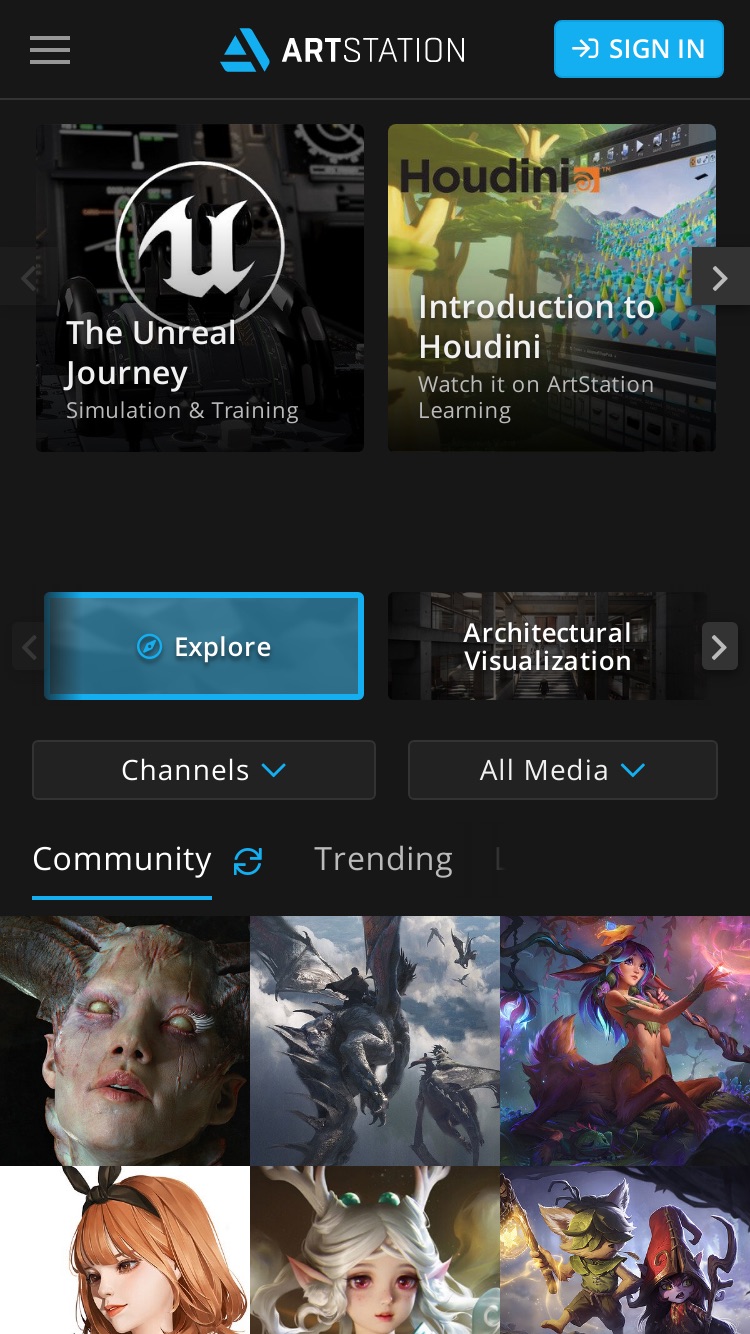750x1334 pixels.
Task: Open the hamburger menu
Action: coord(50,49)
